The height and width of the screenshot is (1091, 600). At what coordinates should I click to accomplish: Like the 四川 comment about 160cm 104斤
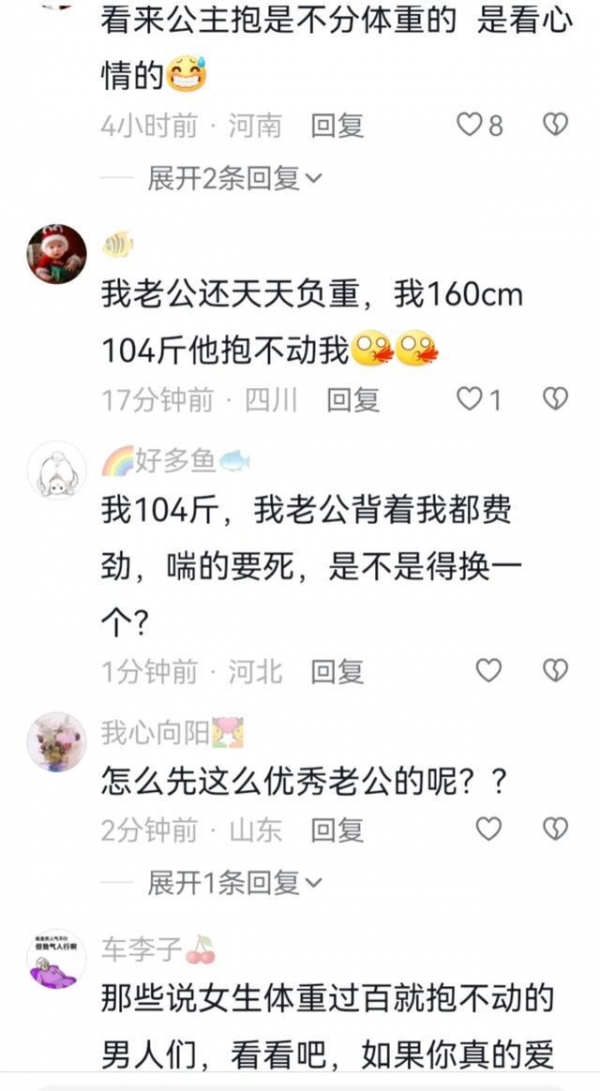click(x=469, y=400)
